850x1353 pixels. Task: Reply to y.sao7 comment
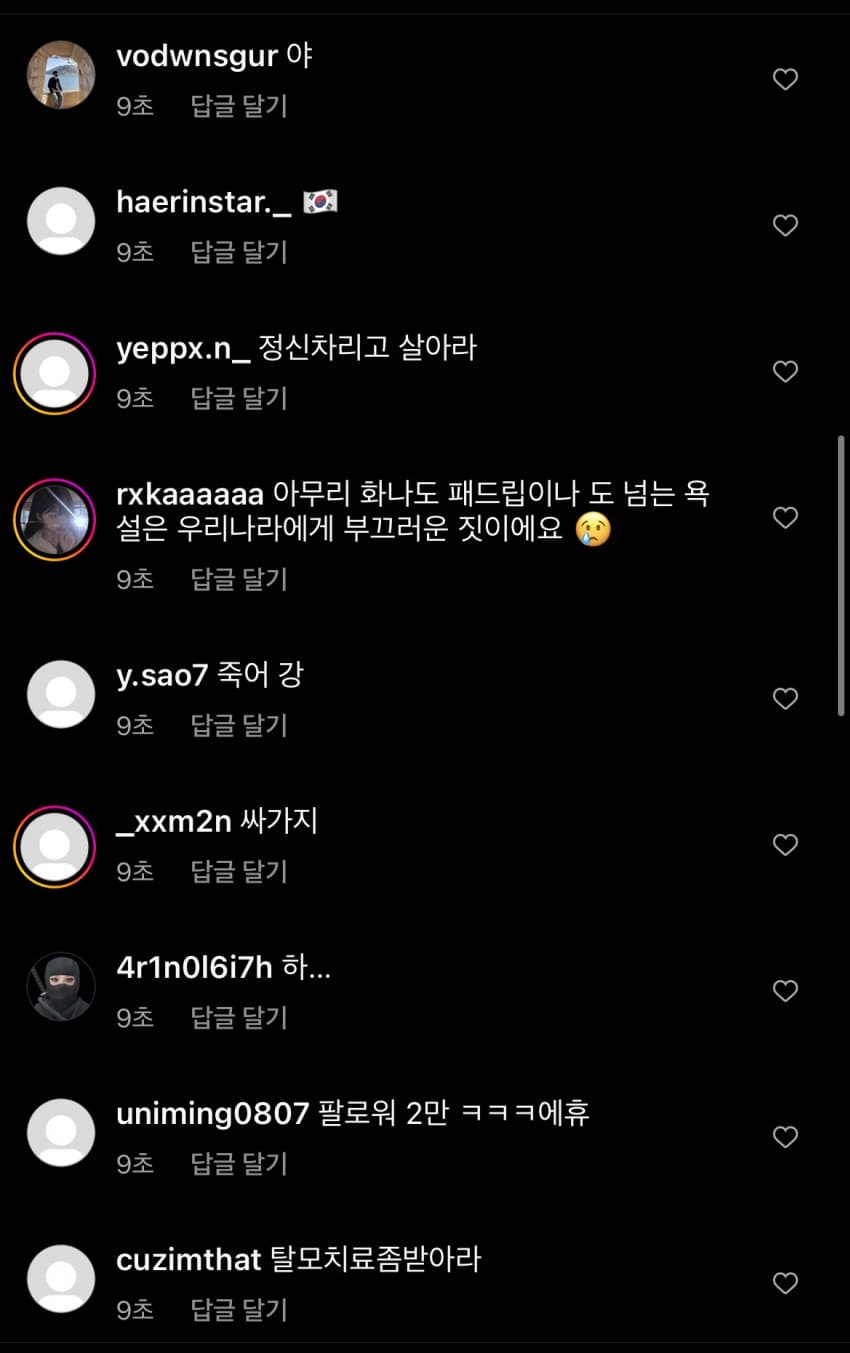[239, 725]
